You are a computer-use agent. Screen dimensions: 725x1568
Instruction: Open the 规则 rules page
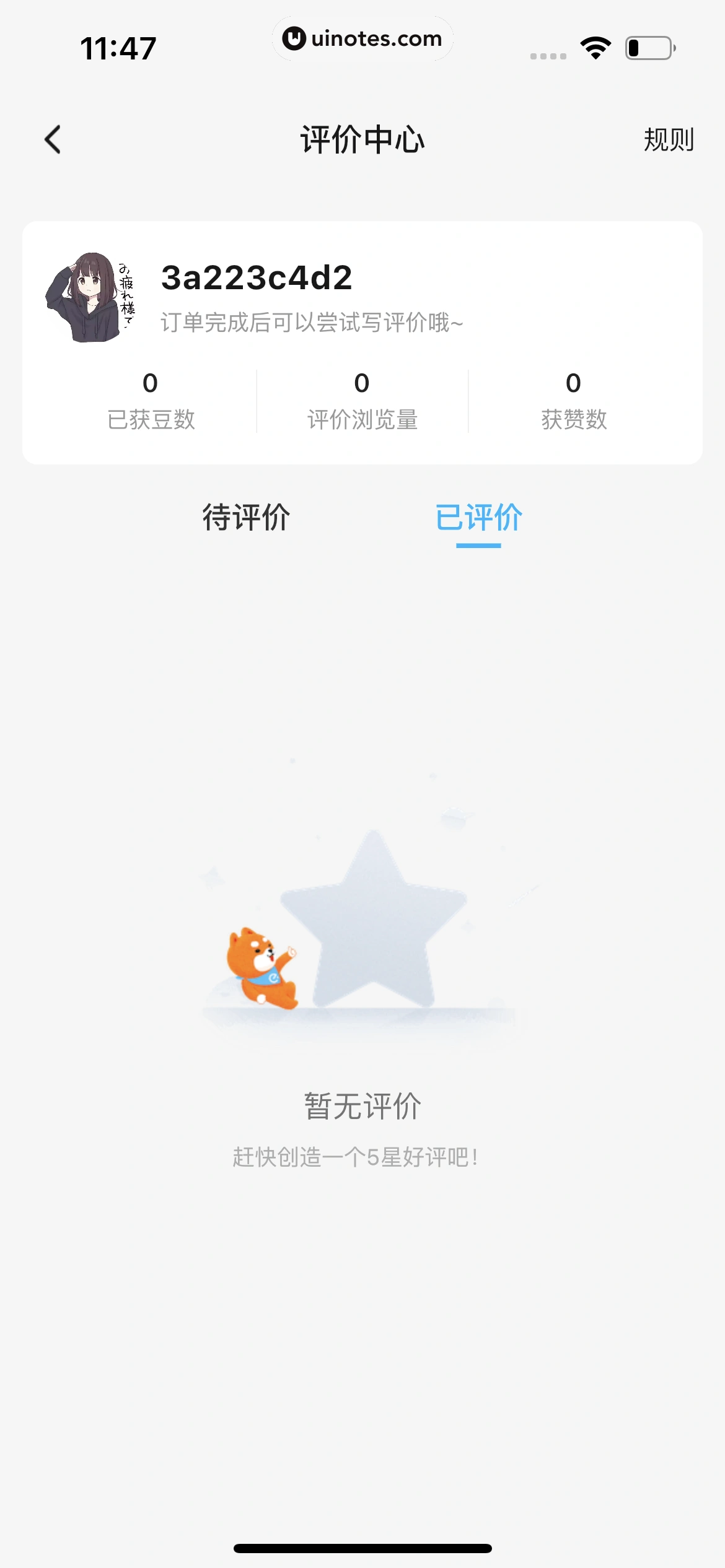click(x=668, y=140)
